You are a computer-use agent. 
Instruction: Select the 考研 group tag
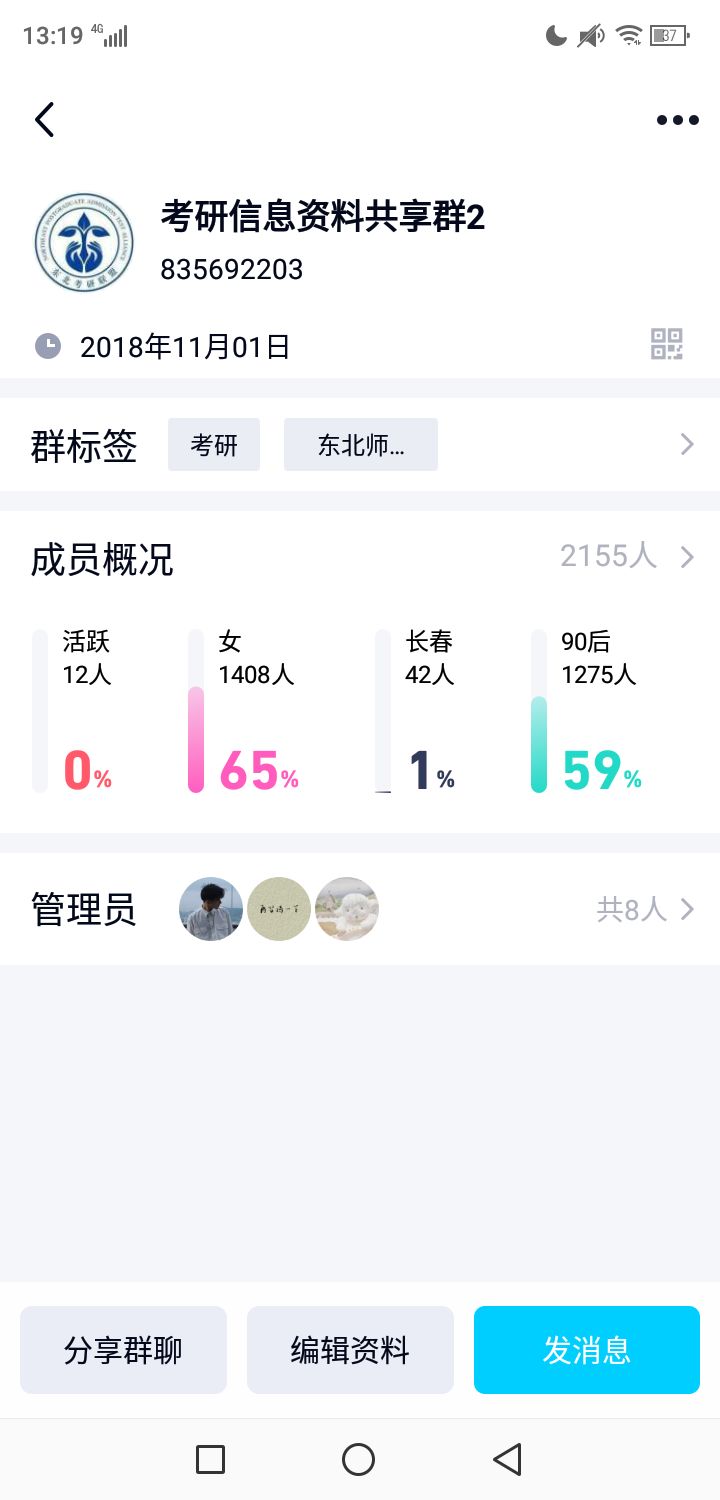point(213,444)
